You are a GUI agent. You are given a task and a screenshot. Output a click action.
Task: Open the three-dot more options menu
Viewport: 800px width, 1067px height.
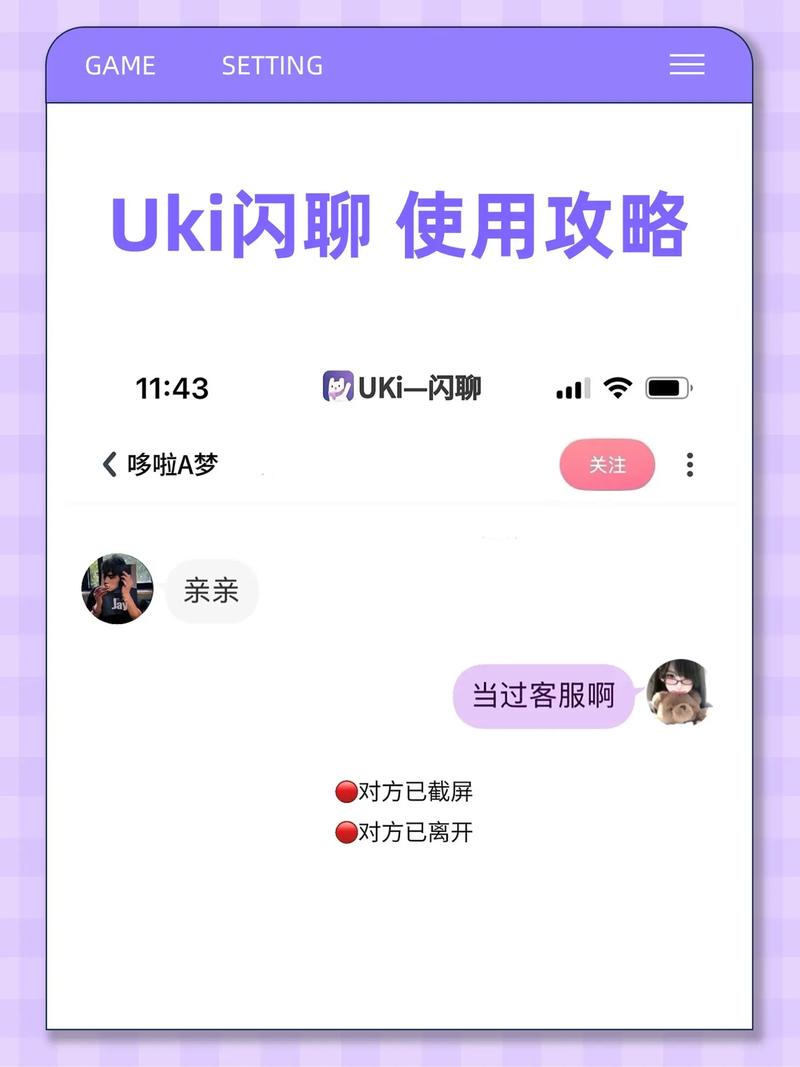[689, 465]
